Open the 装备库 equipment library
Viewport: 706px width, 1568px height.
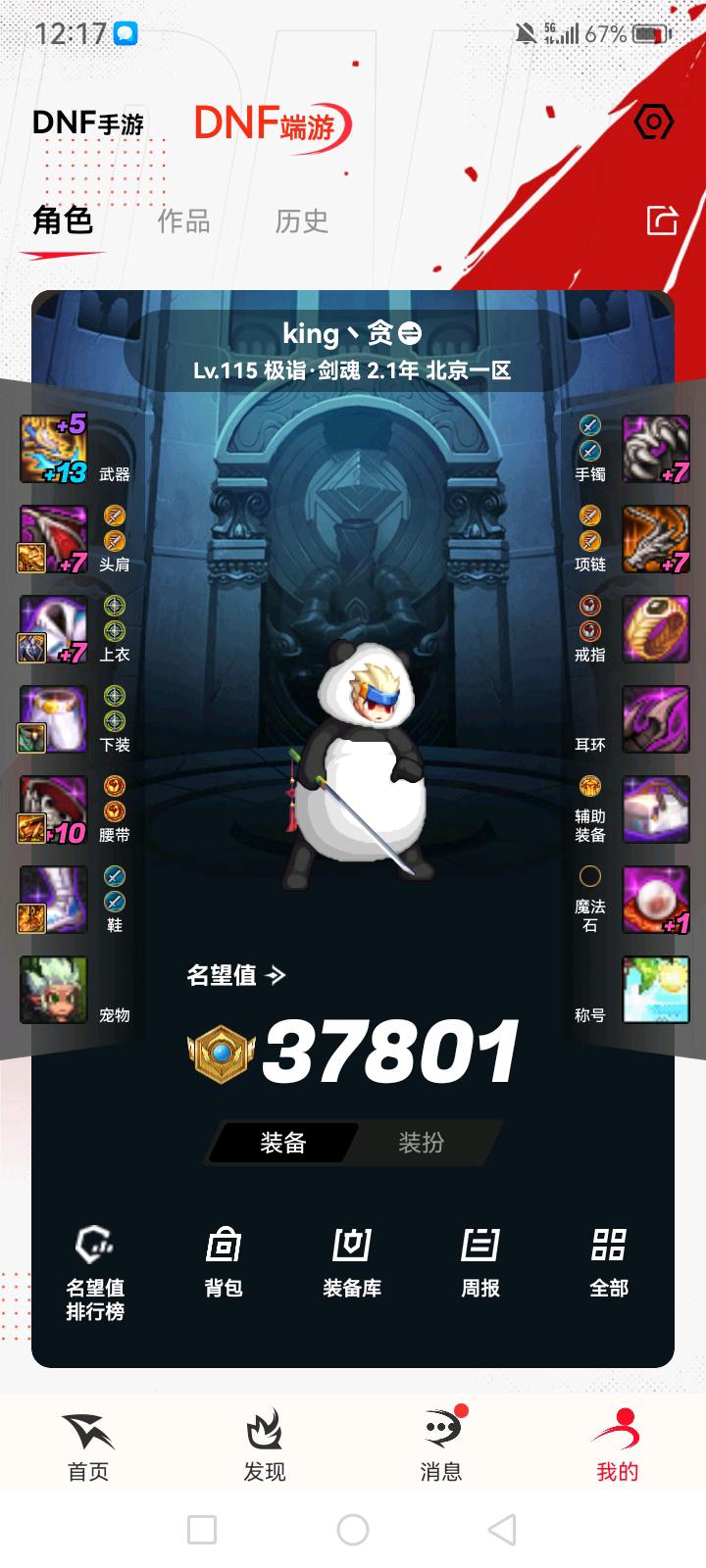pyautogui.click(x=352, y=1262)
